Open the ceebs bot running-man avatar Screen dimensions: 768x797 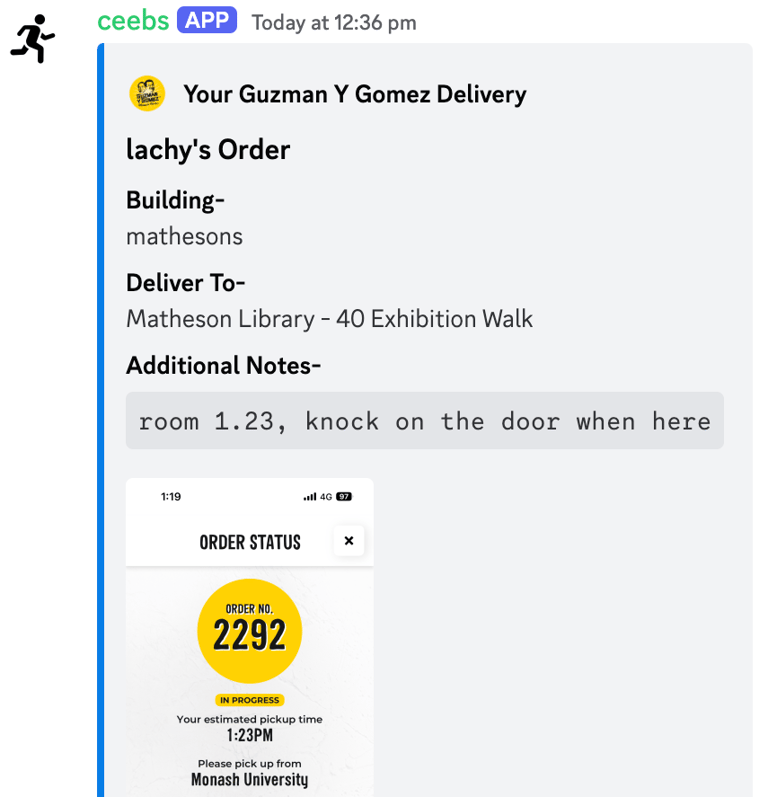pos(33,39)
